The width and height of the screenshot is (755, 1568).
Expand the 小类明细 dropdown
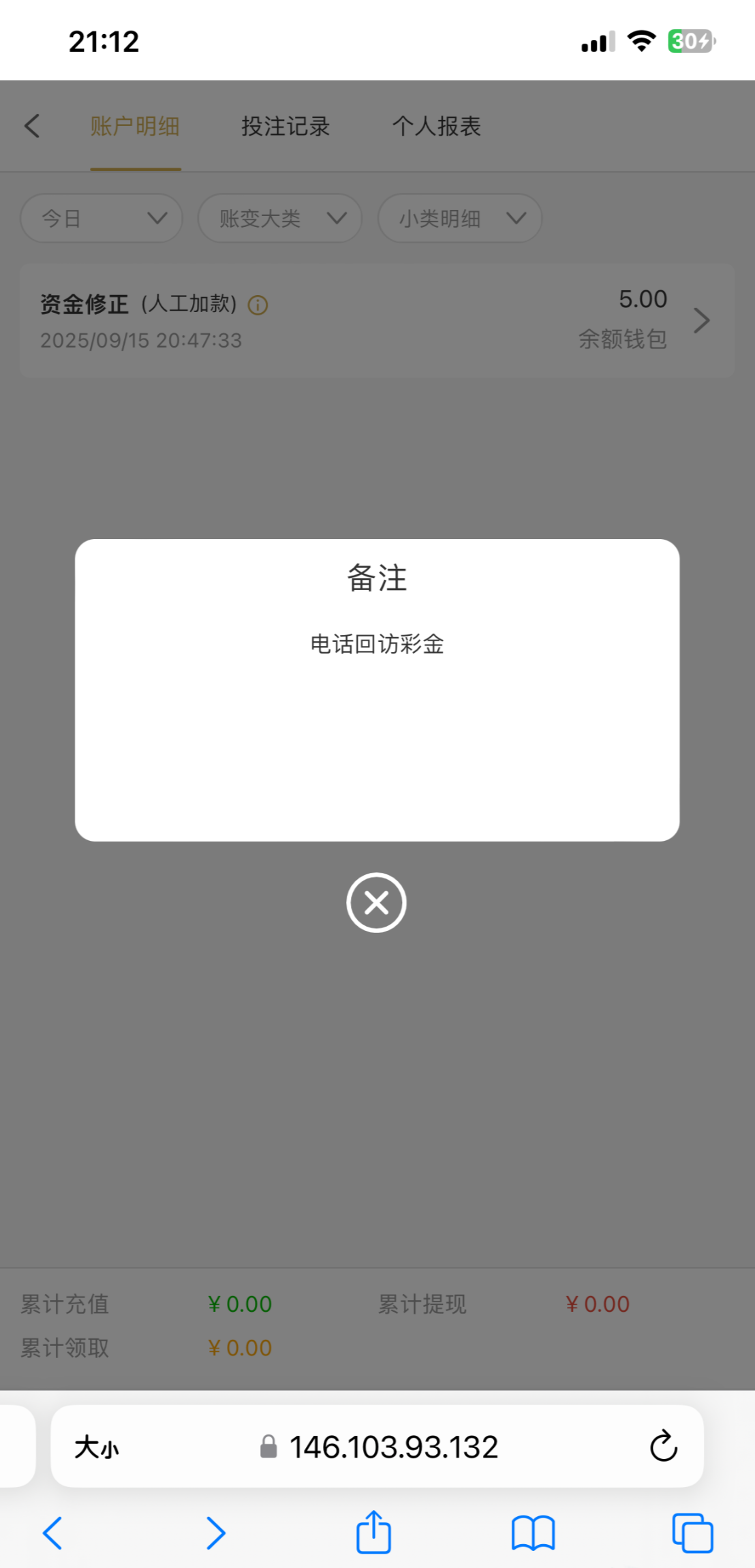(x=460, y=218)
